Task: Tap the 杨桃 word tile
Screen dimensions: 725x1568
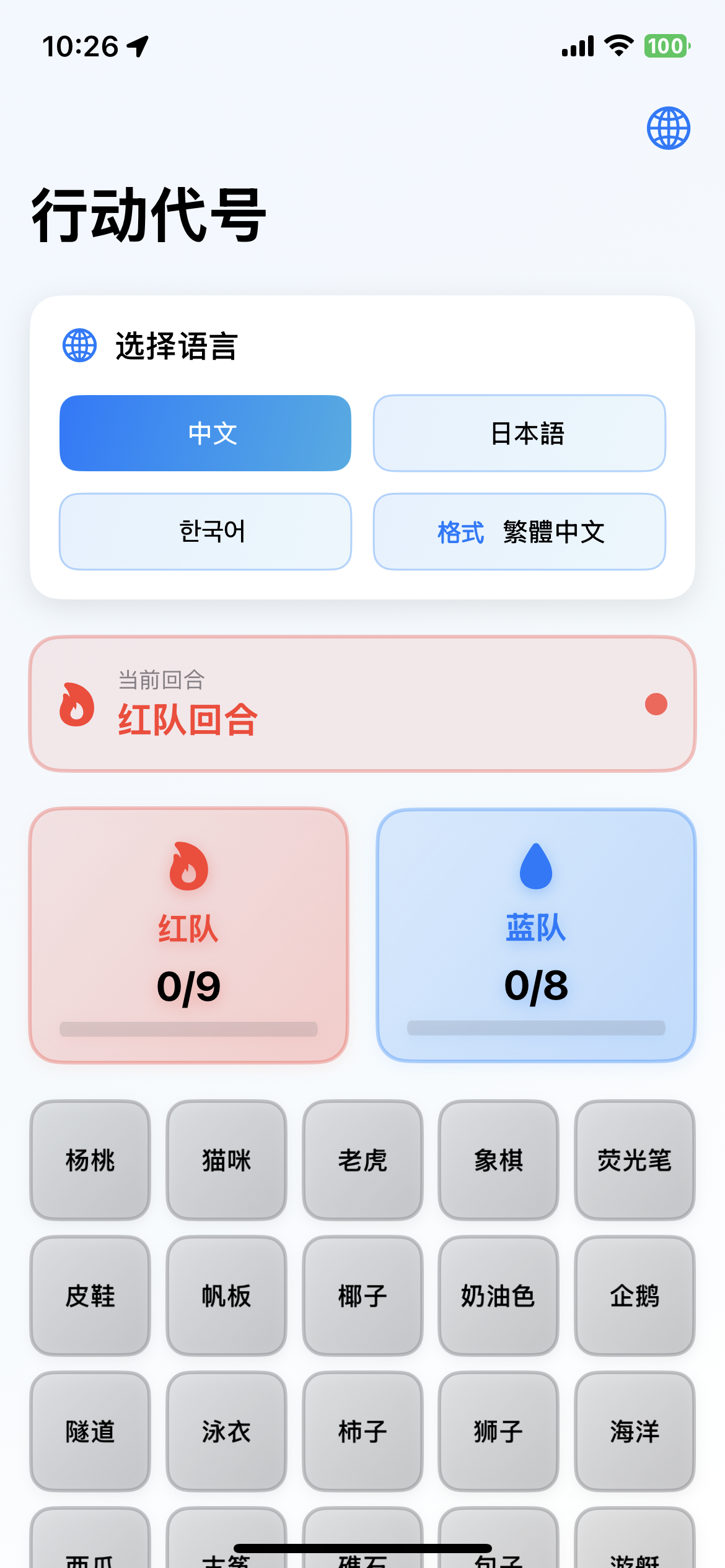Action: pos(90,1162)
